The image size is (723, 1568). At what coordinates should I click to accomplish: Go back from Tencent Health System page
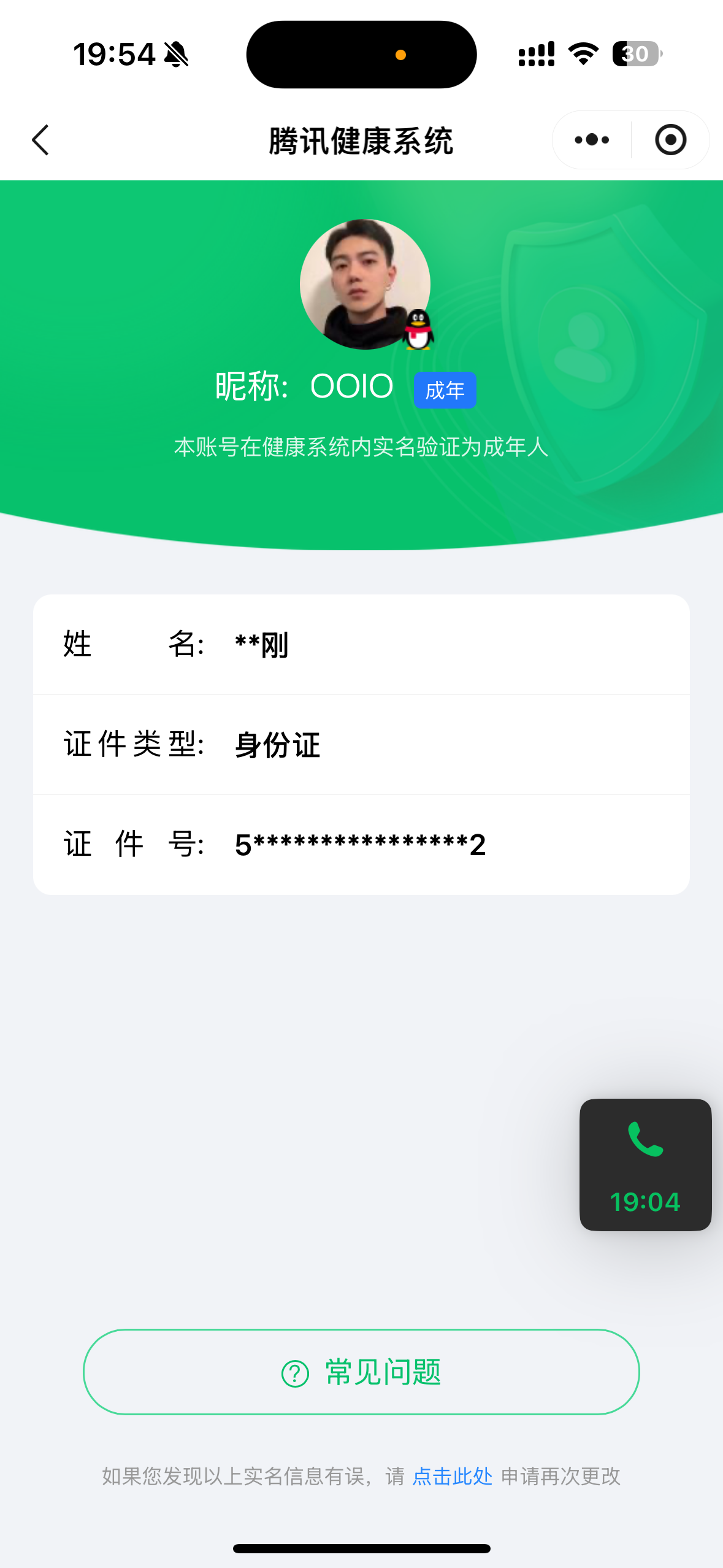pyautogui.click(x=40, y=140)
